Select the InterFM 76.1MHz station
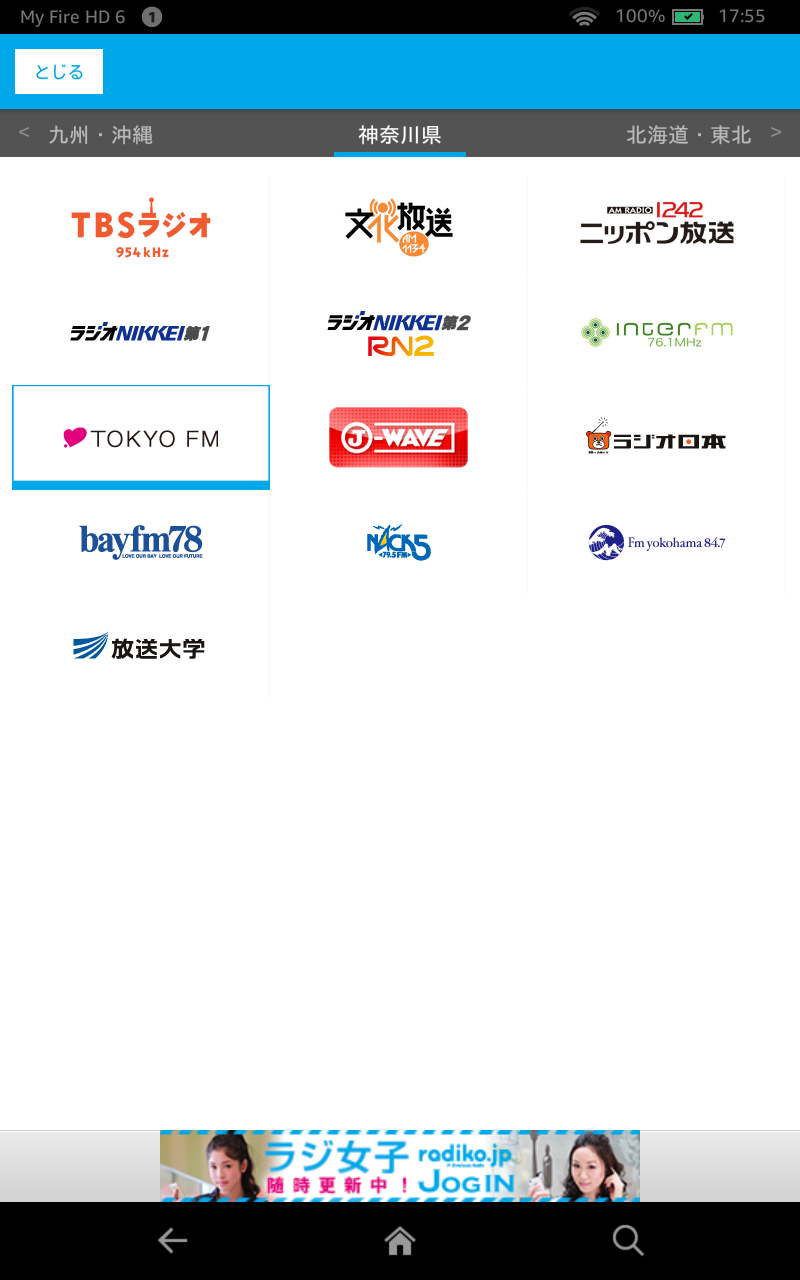Image resolution: width=800 pixels, height=1280 pixels. (657, 333)
